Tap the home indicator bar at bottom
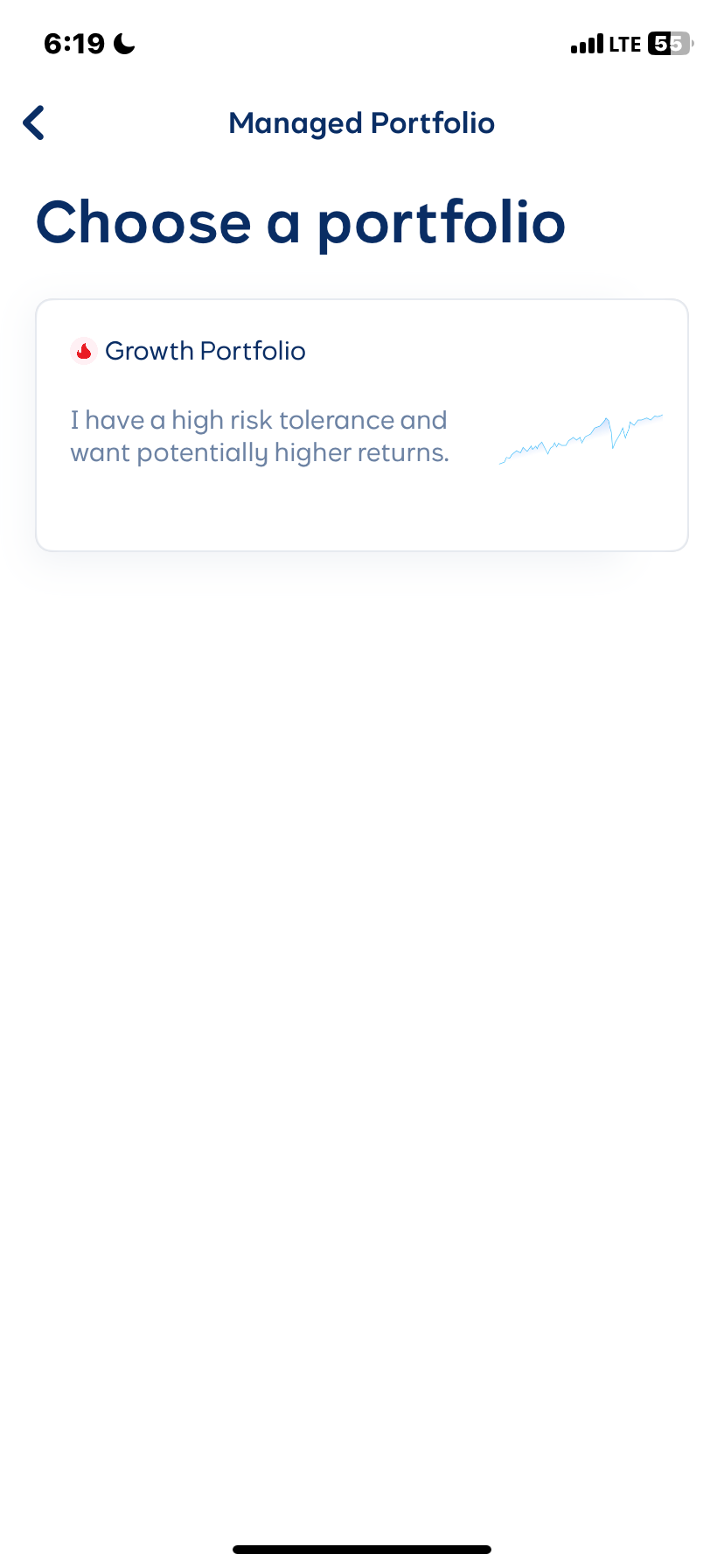This screenshot has height=1568, width=724. pyautogui.click(x=361, y=1548)
